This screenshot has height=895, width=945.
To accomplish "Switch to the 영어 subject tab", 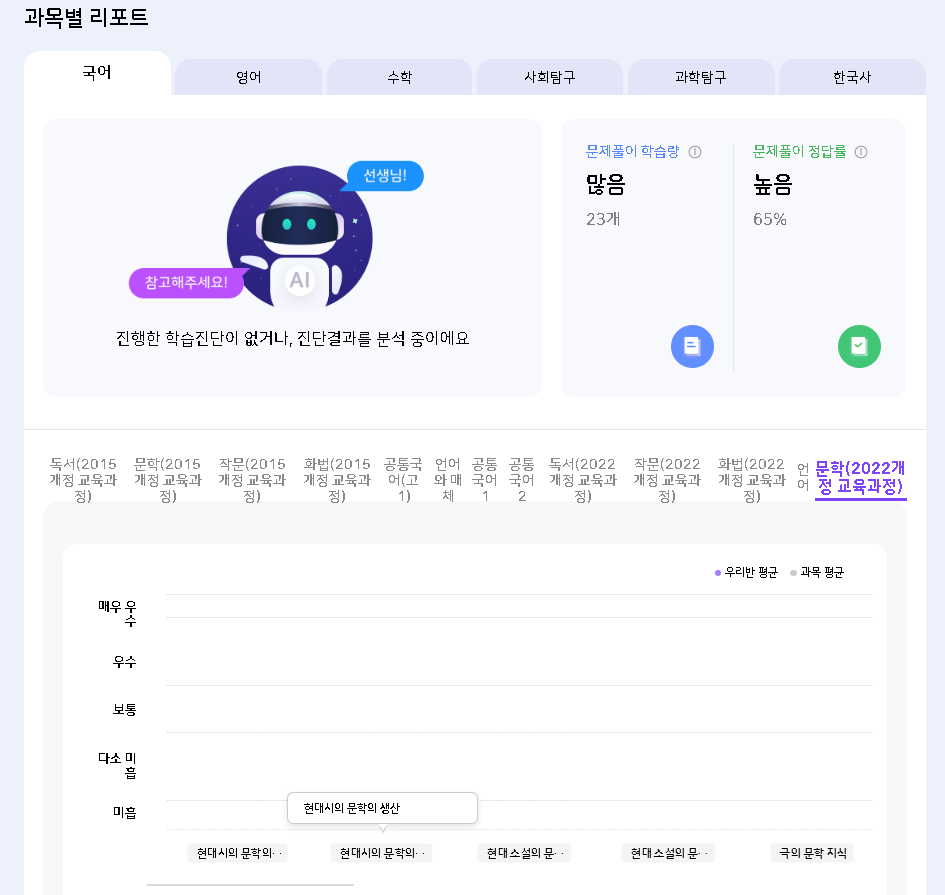I will pos(248,77).
